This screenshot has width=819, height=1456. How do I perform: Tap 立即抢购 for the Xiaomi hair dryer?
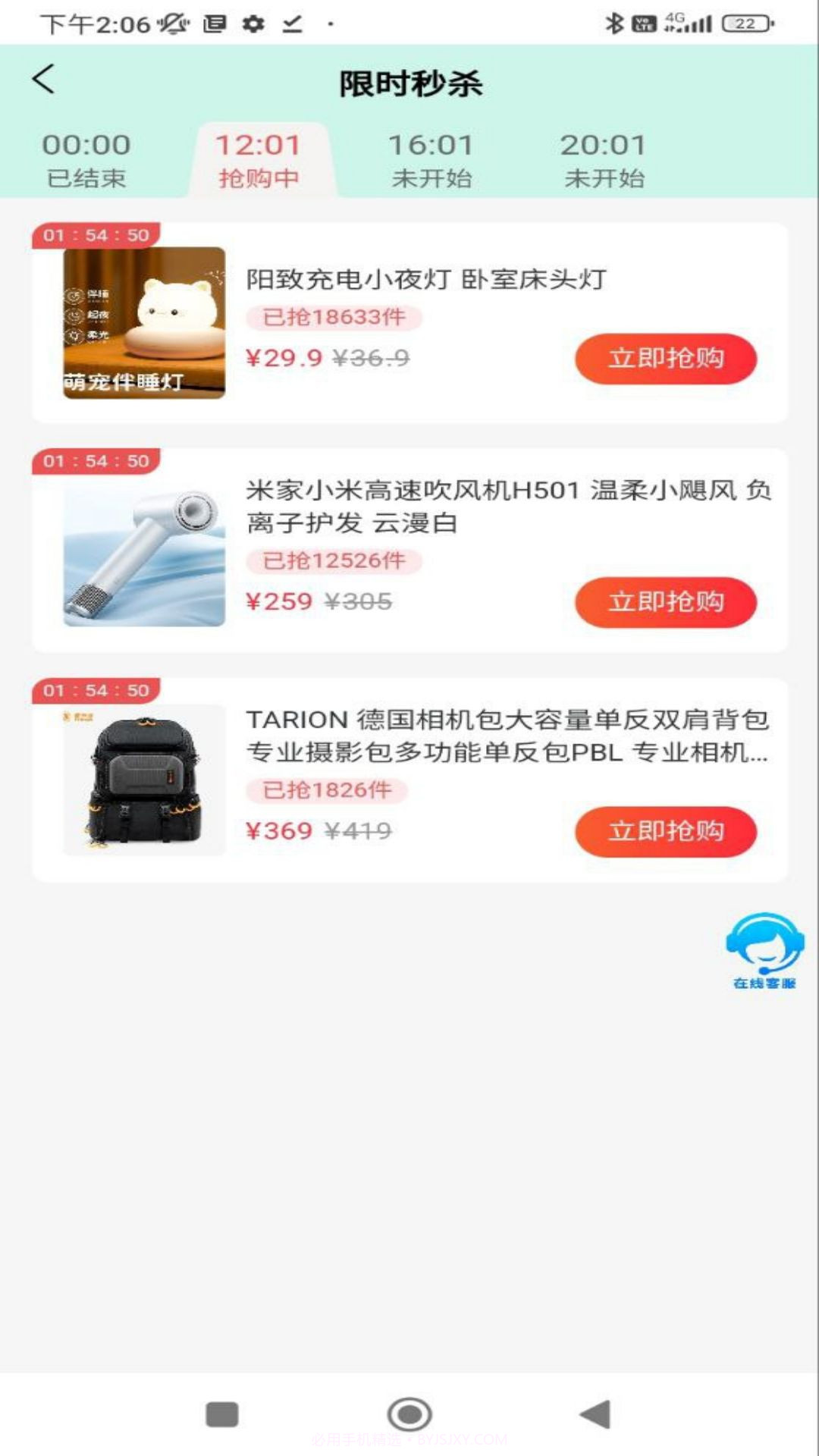[666, 601]
